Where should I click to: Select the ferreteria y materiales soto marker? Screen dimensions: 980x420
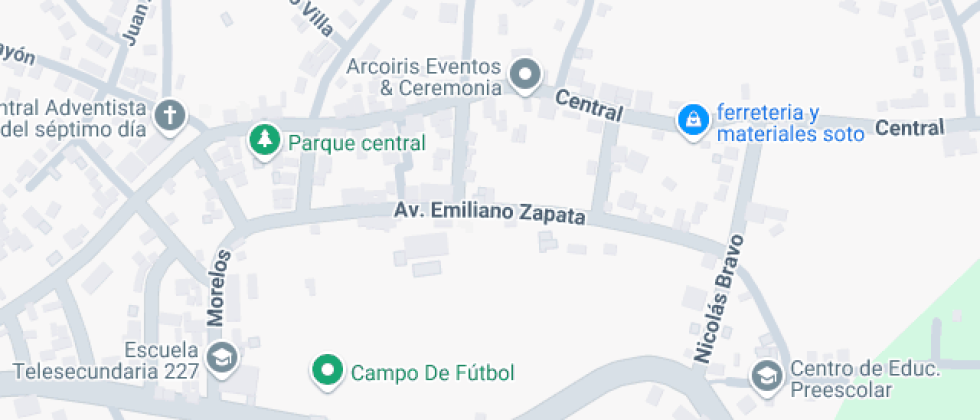[691, 121]
